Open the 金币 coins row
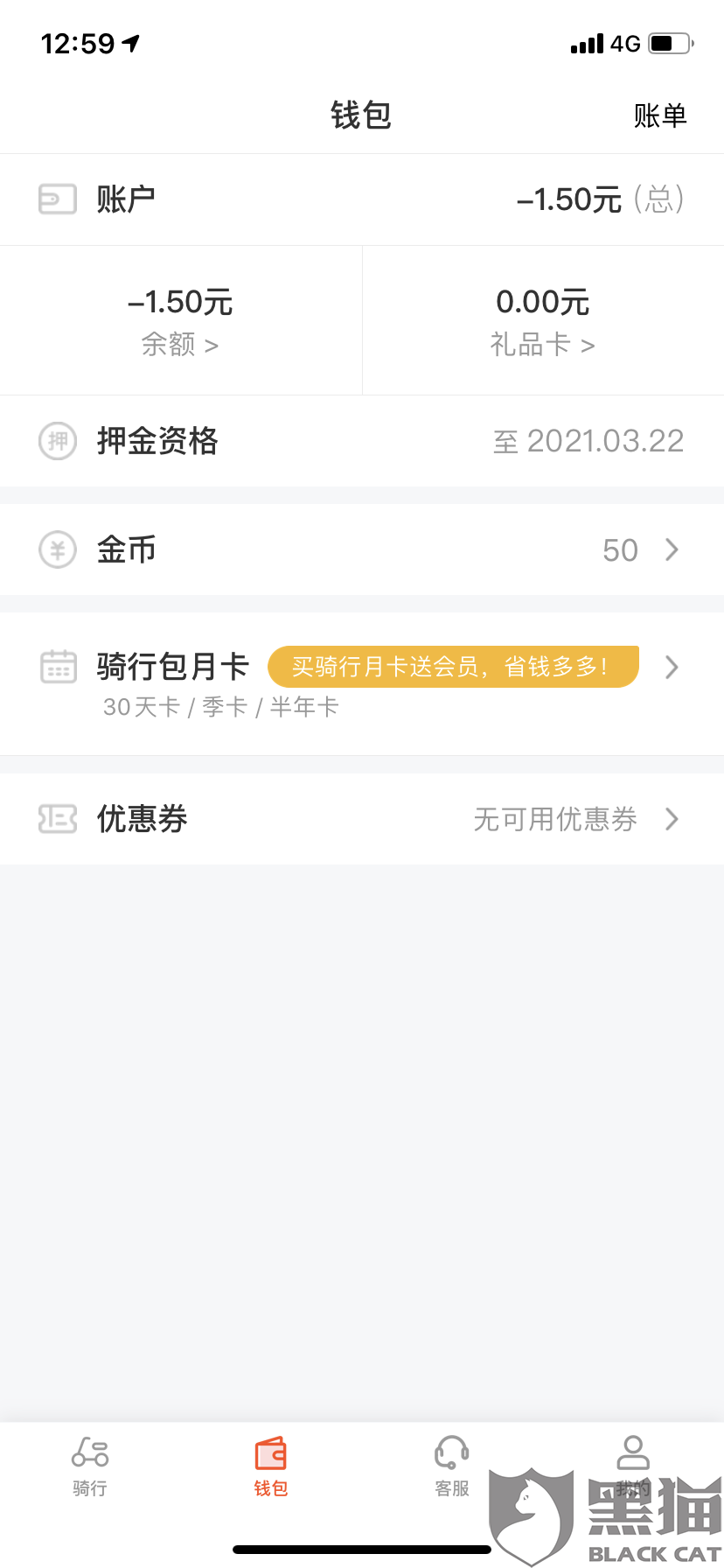724x1568 pixels. pyautogui.click(x=362, y=550)
